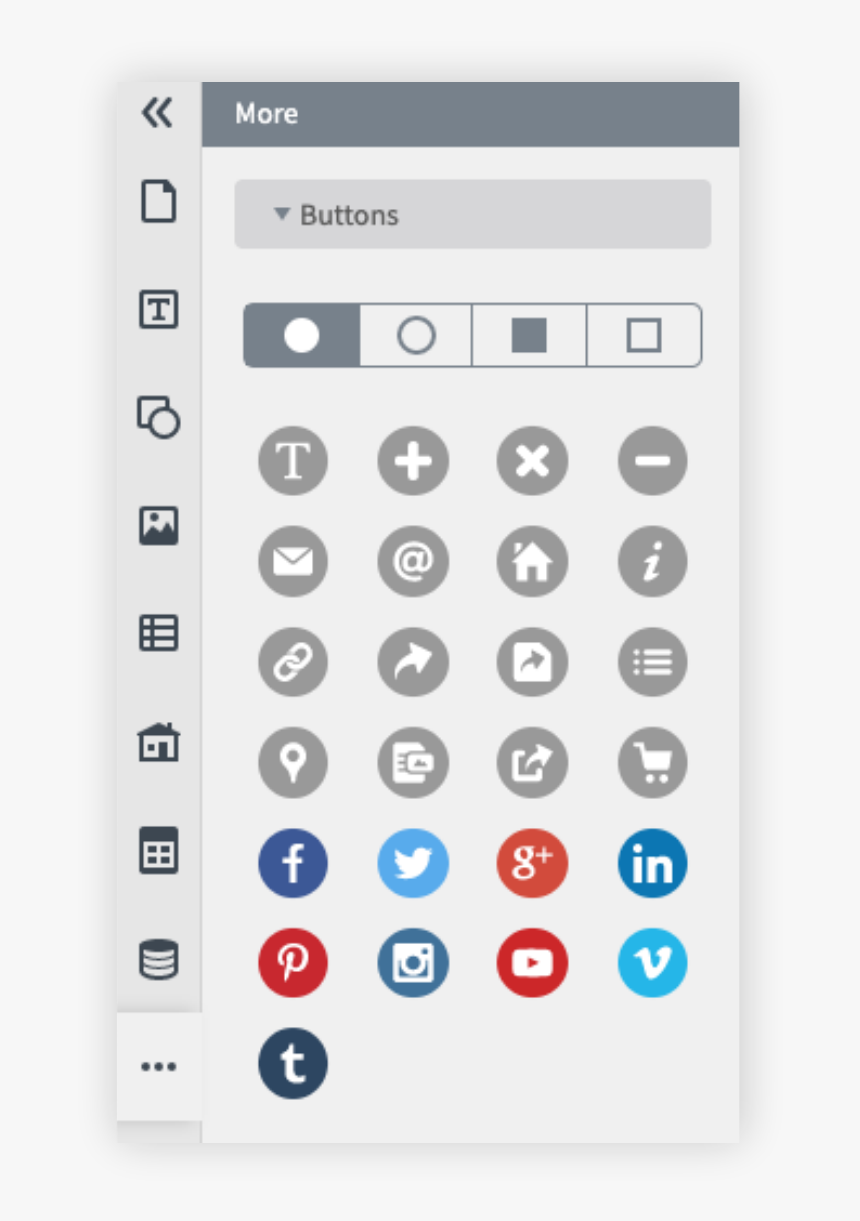The image size is (860, 1221).
Task: Collapse the sidebar panel with the double arrow
Action: (x=157, y=113)
